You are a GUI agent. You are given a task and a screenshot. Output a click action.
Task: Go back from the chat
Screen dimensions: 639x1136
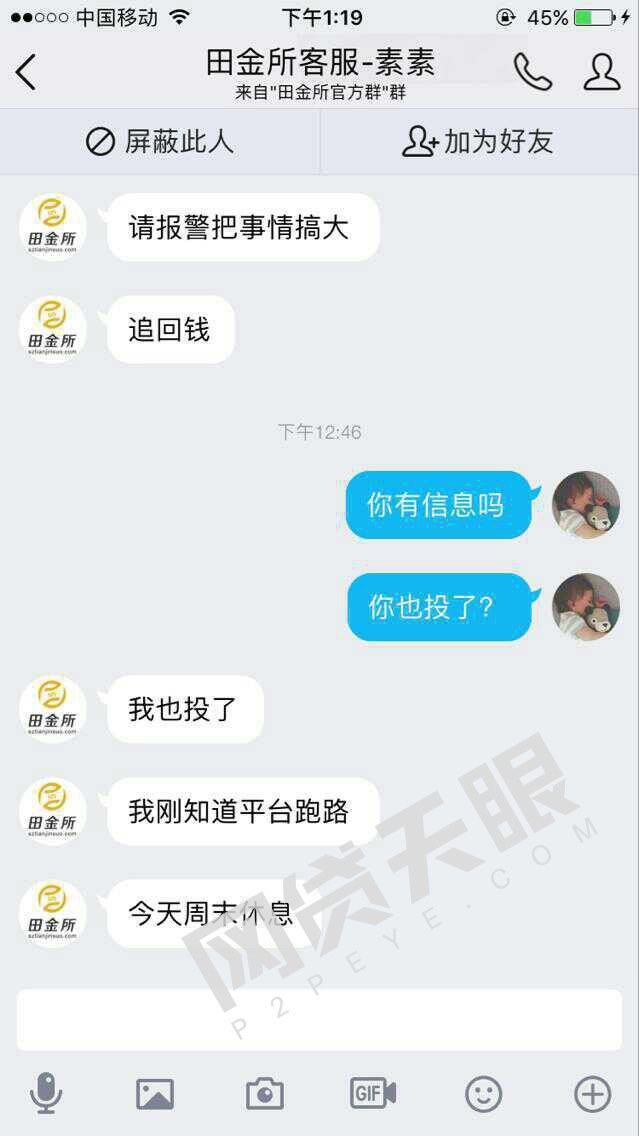(x=26, y=72)
